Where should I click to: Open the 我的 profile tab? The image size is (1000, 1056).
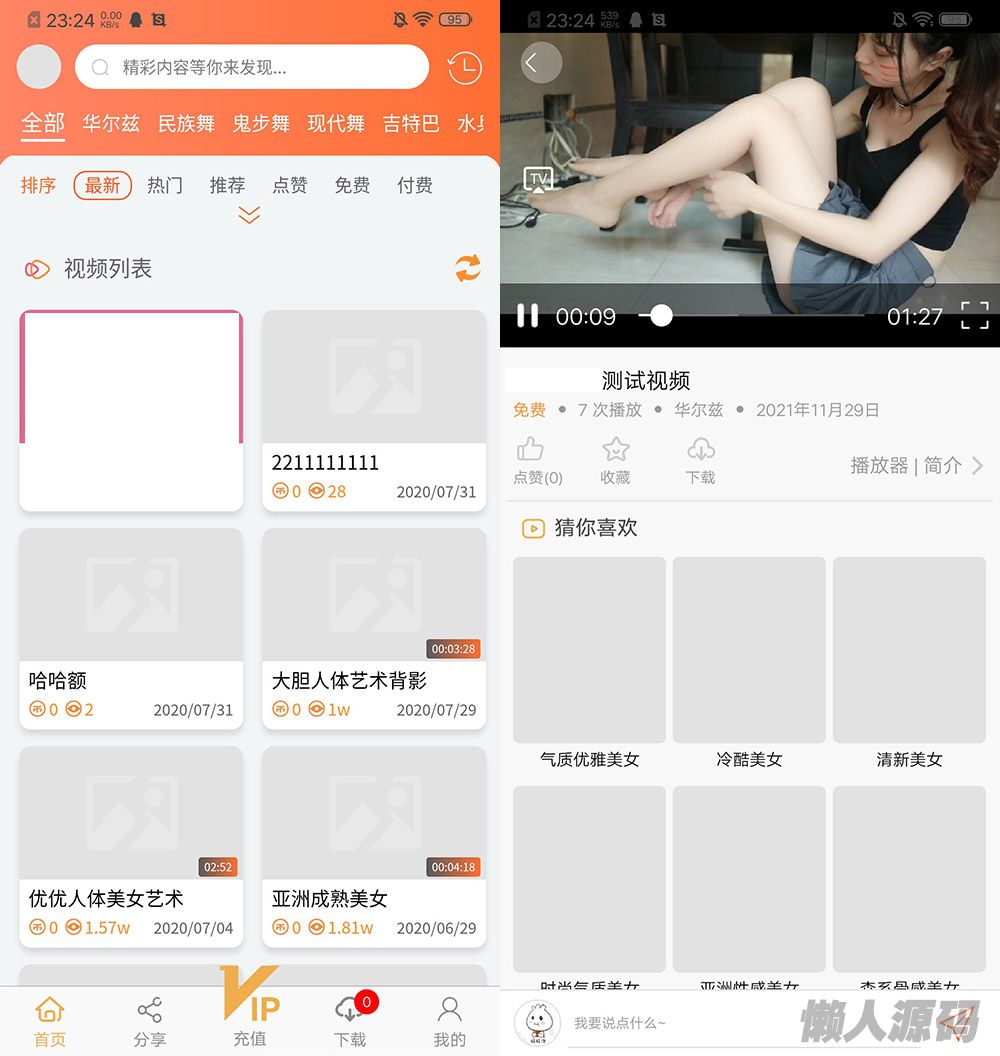[x=450, y=1022]
